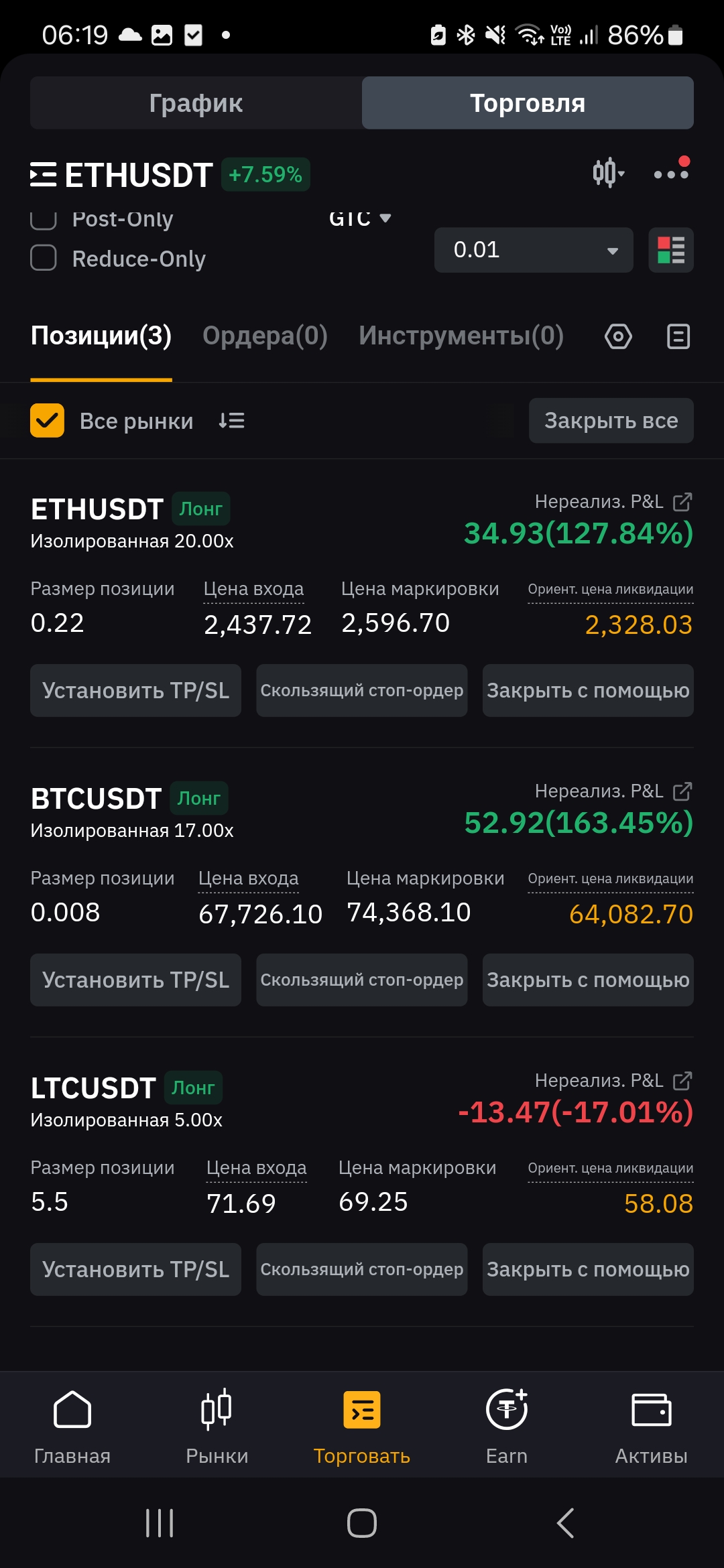Share the ETHUSDT unrealized P&L
Image resolution: width=724 pixels, height=1568 pixels.
pyautogui.click(x=682, y=501)
